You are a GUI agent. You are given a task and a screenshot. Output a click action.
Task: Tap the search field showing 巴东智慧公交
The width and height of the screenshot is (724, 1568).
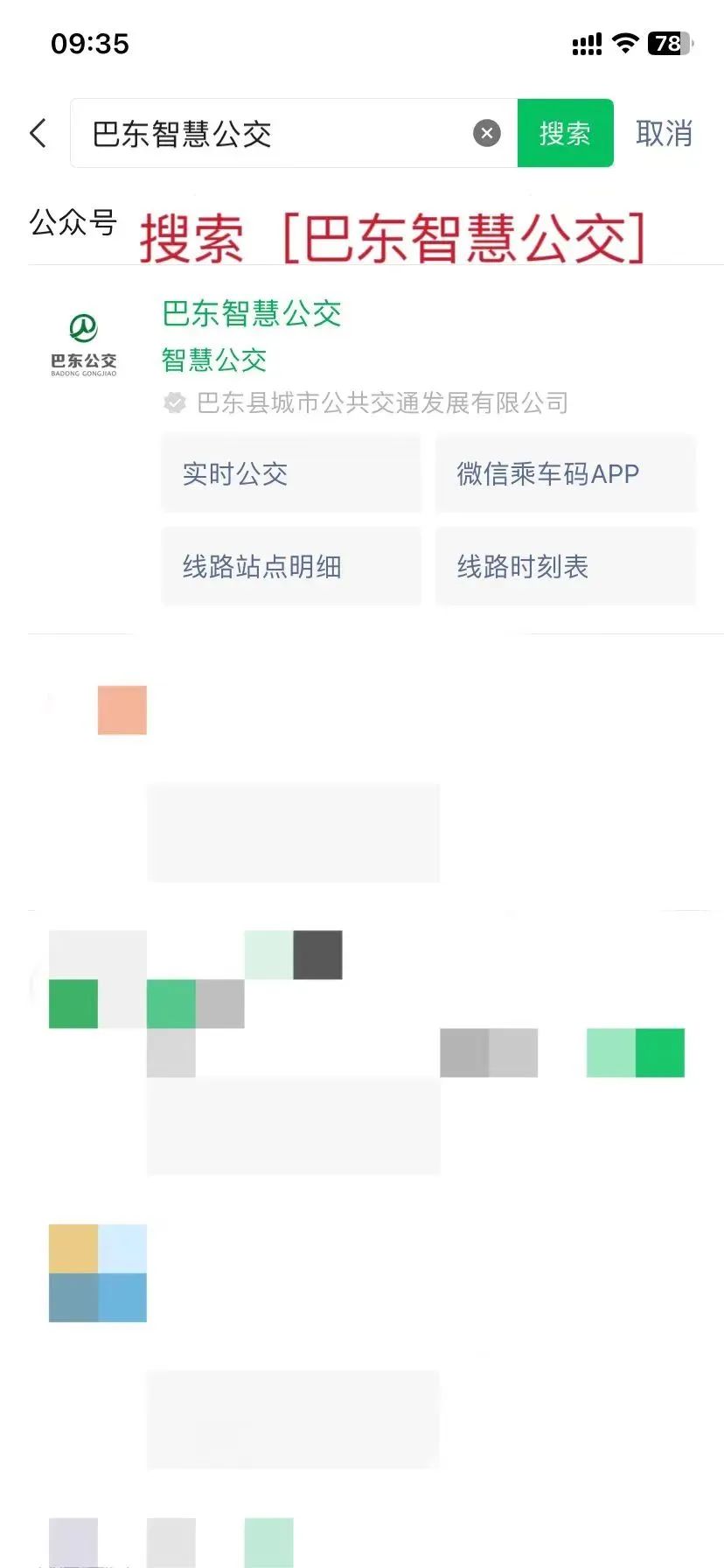[271, 134]
